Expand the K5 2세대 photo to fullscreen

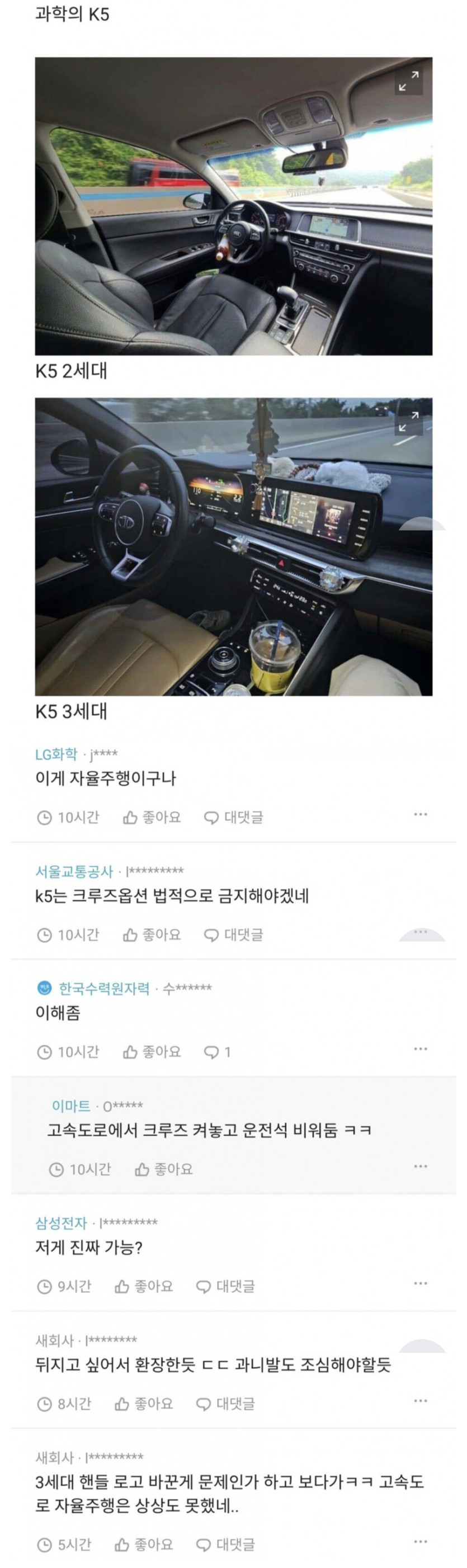pos(408,82)
